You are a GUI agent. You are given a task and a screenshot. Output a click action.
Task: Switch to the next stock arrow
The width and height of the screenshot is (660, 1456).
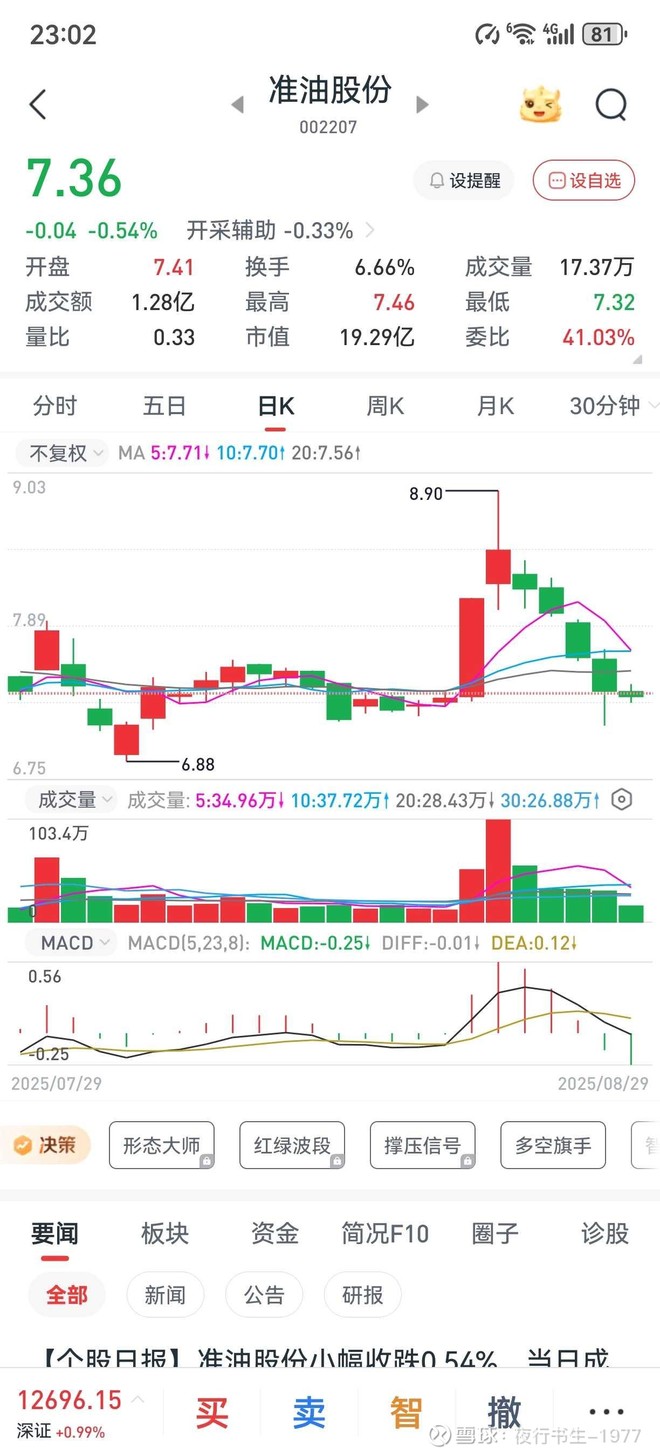(x=422, y=104)
